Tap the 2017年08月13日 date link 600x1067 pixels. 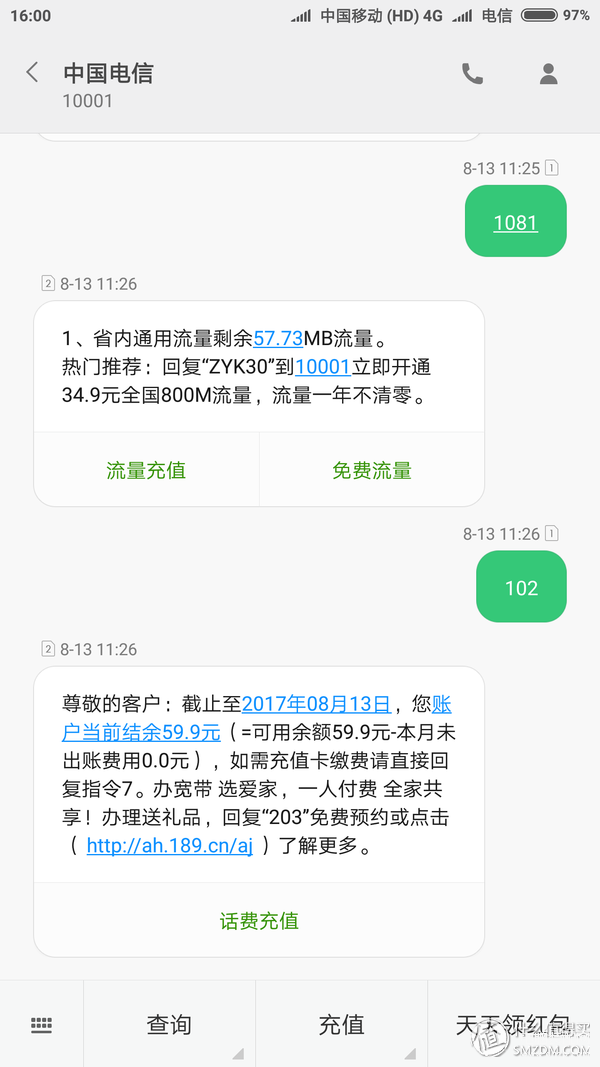coord(316,704)
